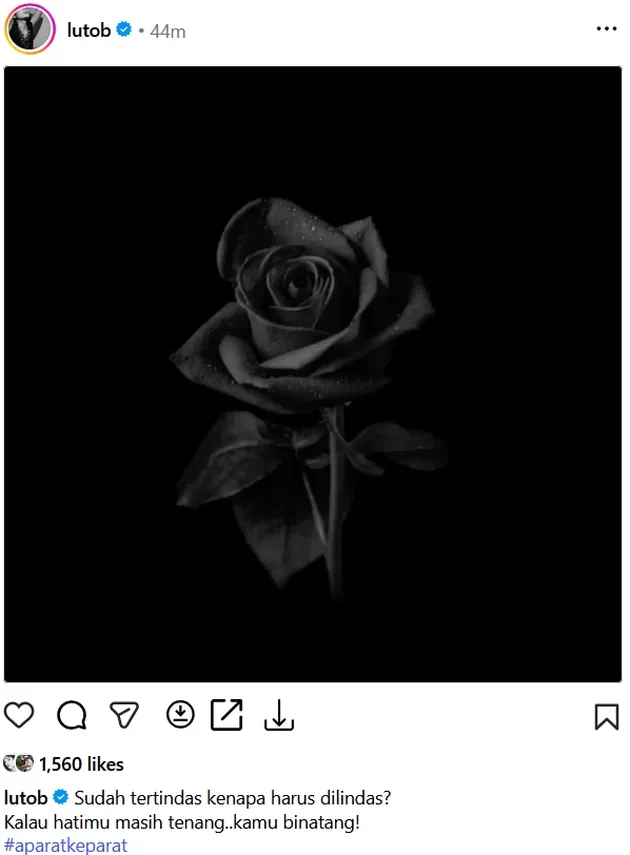The height and width of the screenshot is (855, 630).
Task: View the 1,560 likes list
Action: point(81,764)
